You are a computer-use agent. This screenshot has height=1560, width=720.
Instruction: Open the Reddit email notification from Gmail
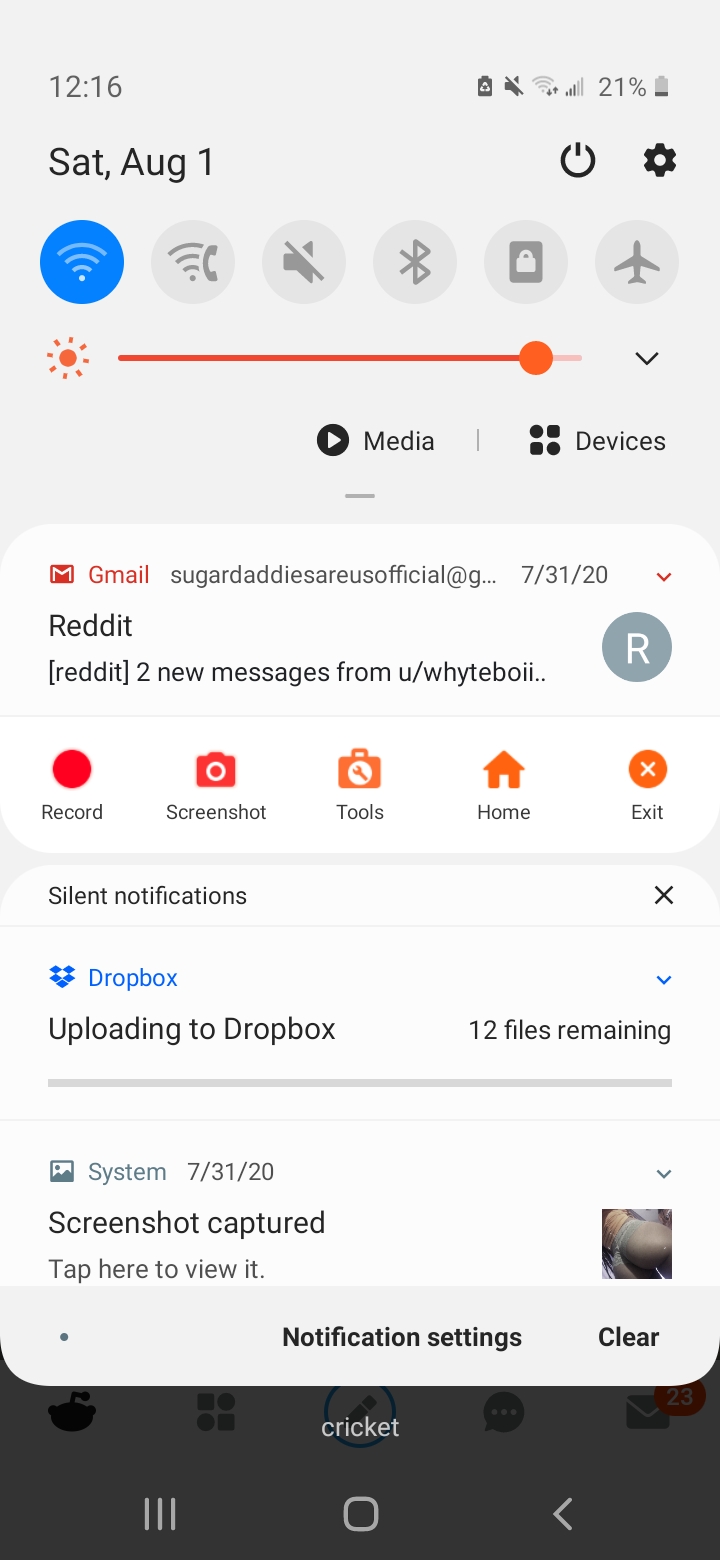300,648
